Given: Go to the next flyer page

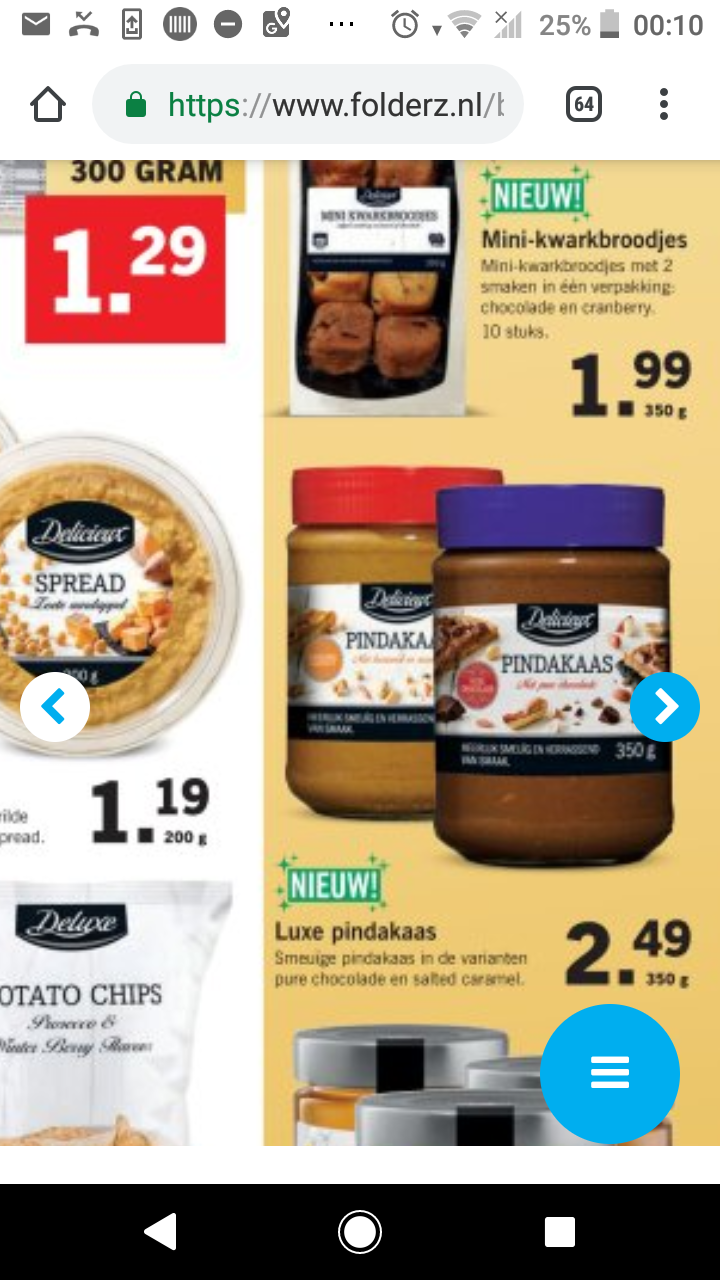Looking at the screenshot, I should point(665,707).
